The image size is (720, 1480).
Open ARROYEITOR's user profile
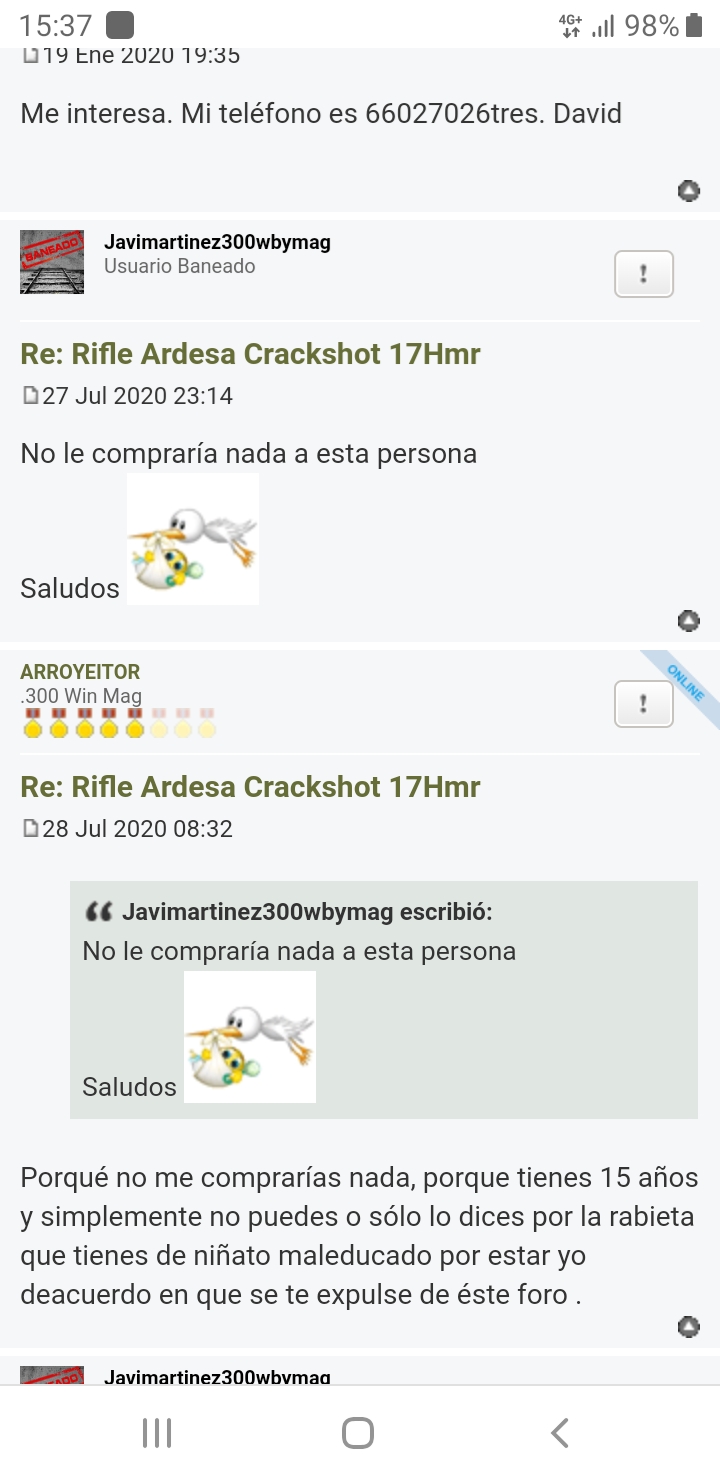click(x=80, y=672)
